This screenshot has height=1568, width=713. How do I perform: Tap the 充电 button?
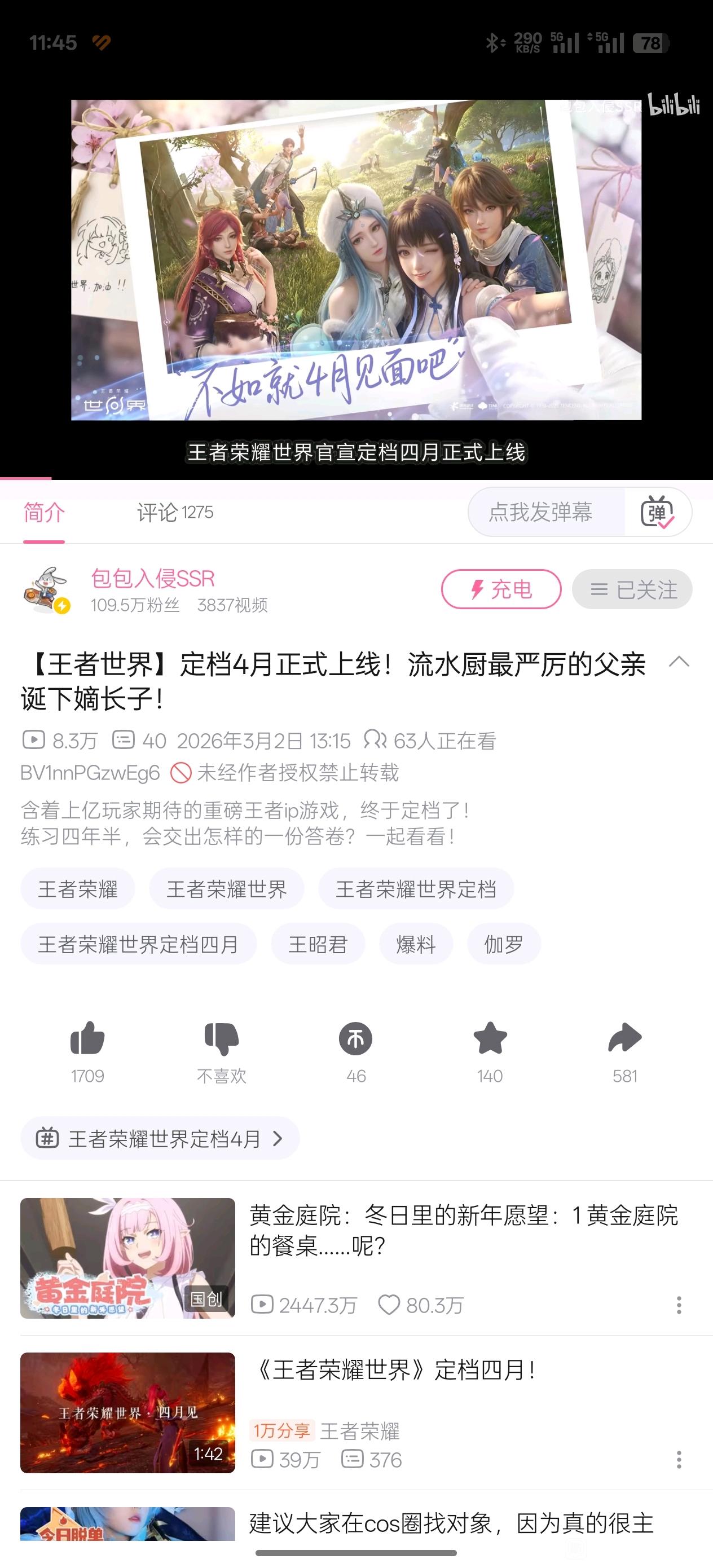pos(500,589)
